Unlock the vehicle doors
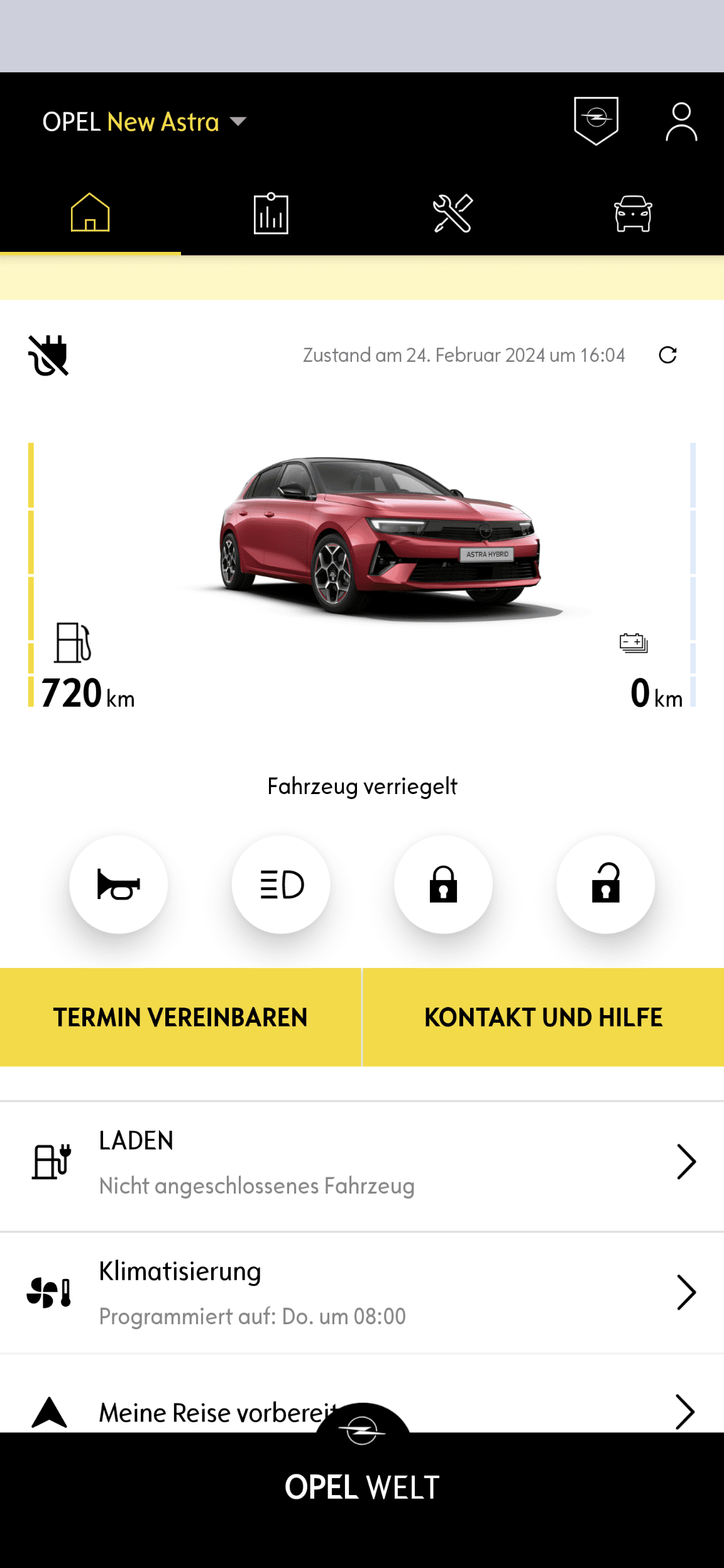 [605, 884]
